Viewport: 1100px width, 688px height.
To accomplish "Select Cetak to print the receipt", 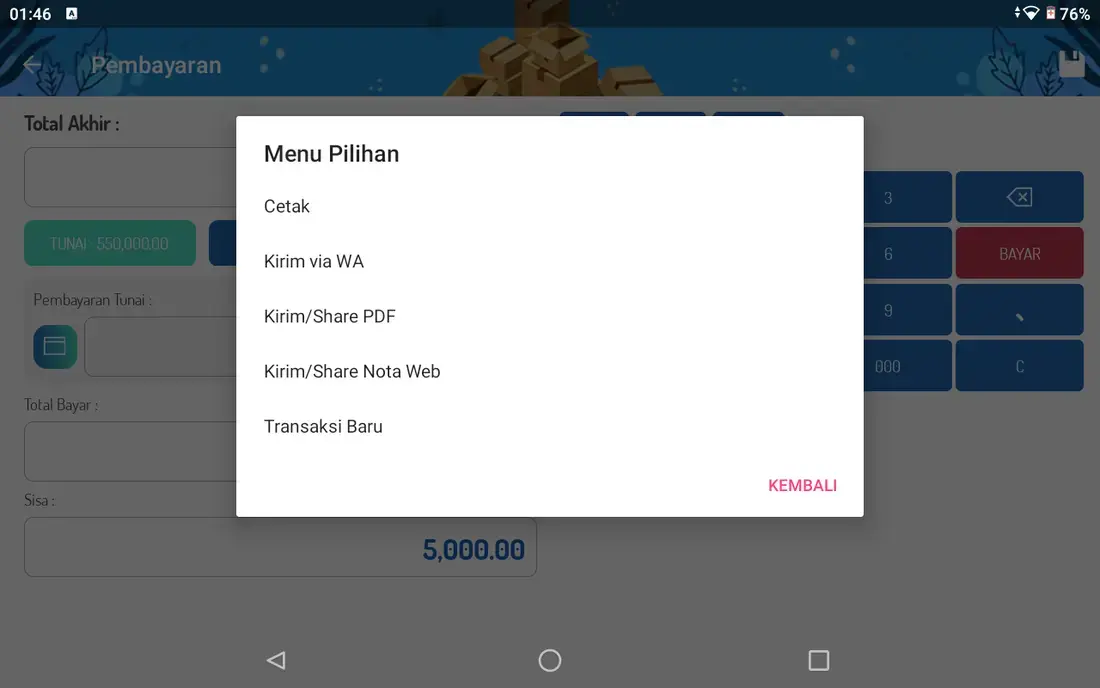I will 288,206.
